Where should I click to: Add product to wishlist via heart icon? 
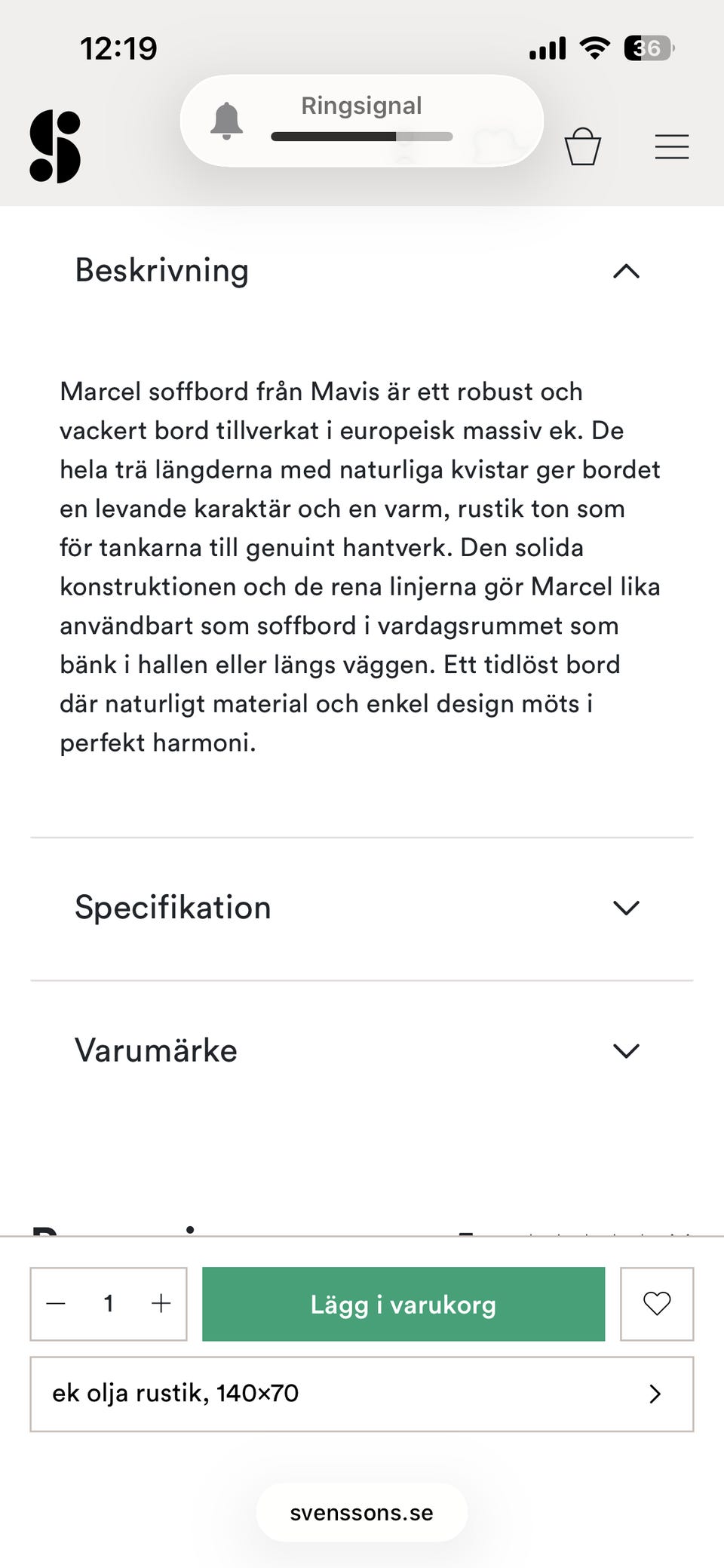656,1304
